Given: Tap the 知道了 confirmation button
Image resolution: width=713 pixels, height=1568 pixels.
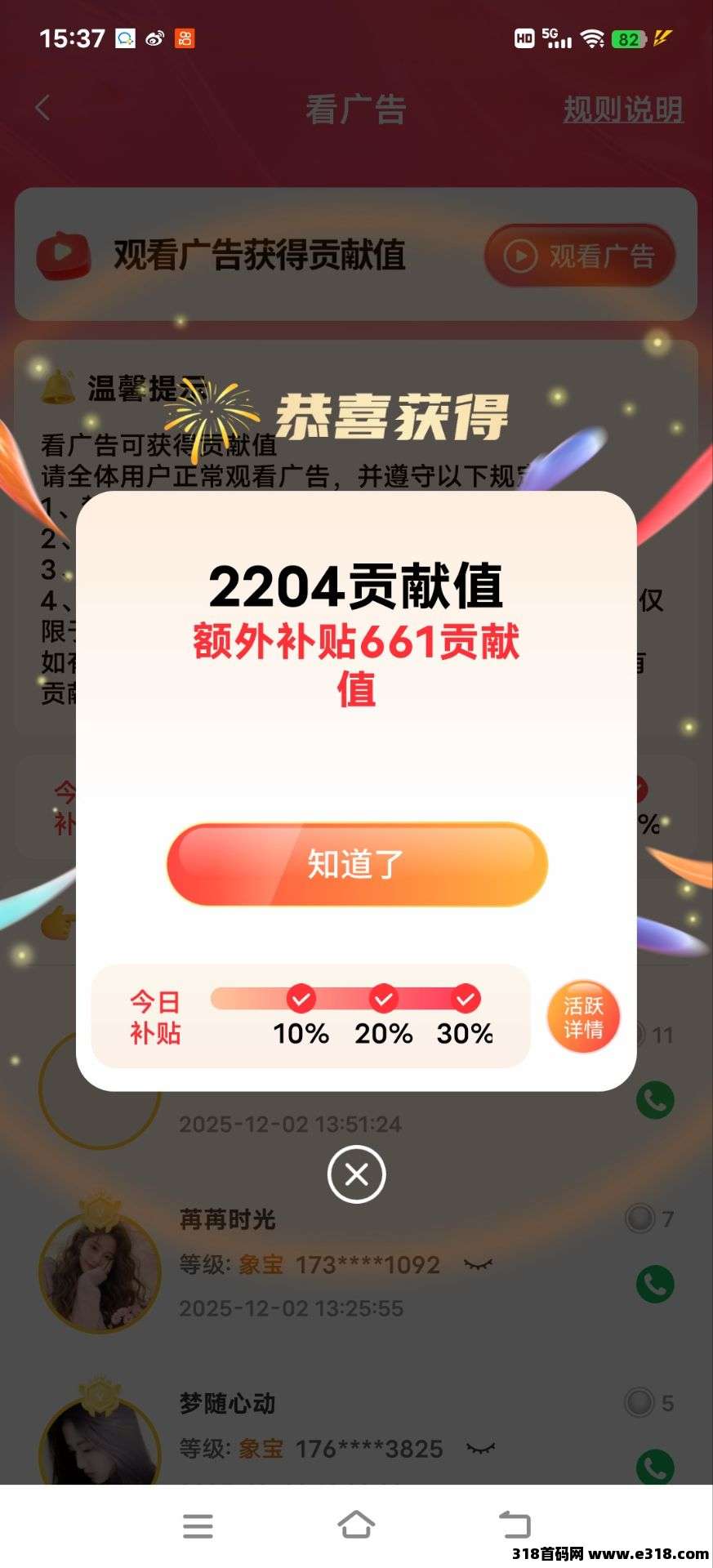Looking at the screenshot, I should (356, 864).
